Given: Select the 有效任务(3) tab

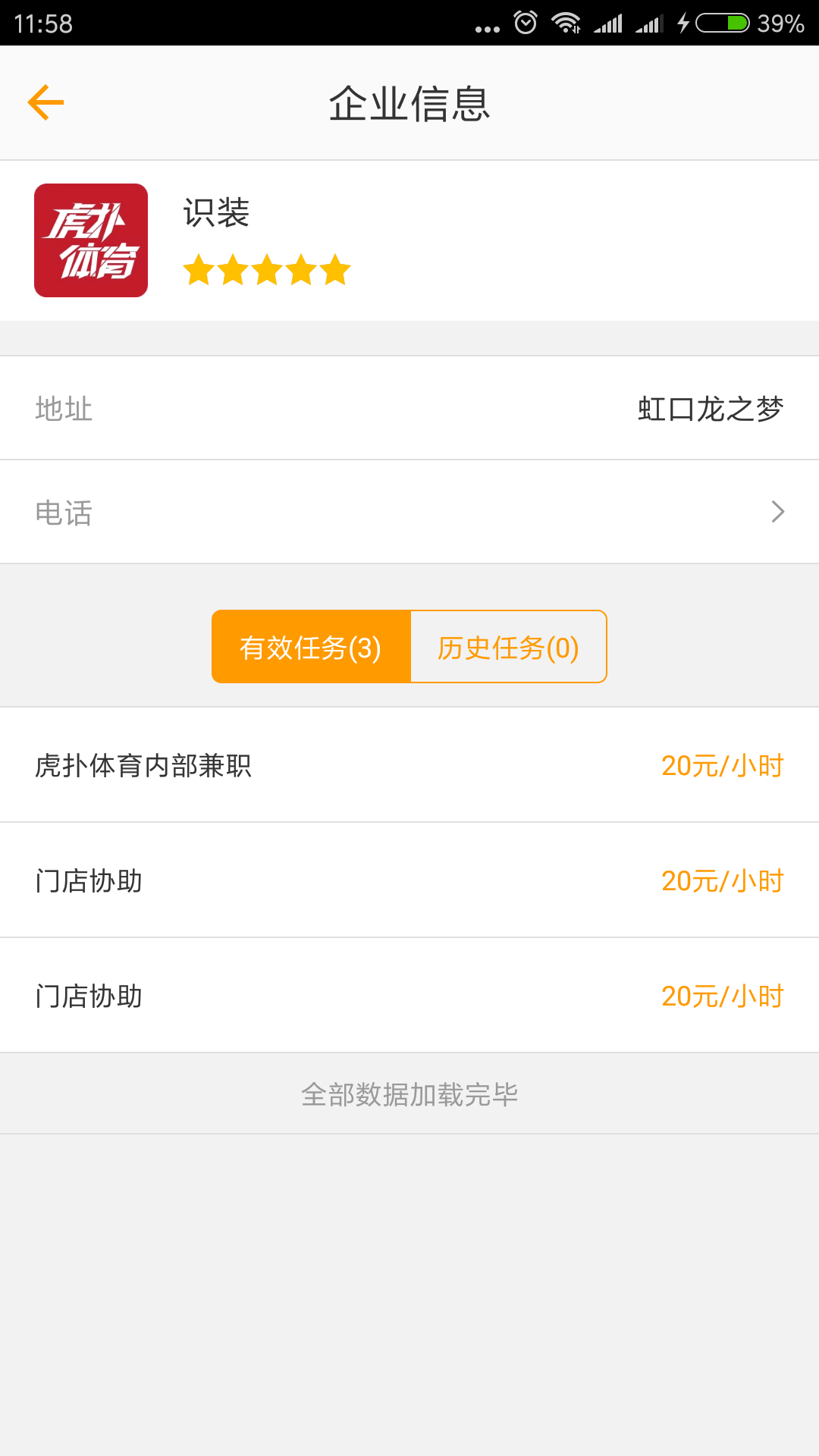Looking at the screenshot, I should (311, 647).
